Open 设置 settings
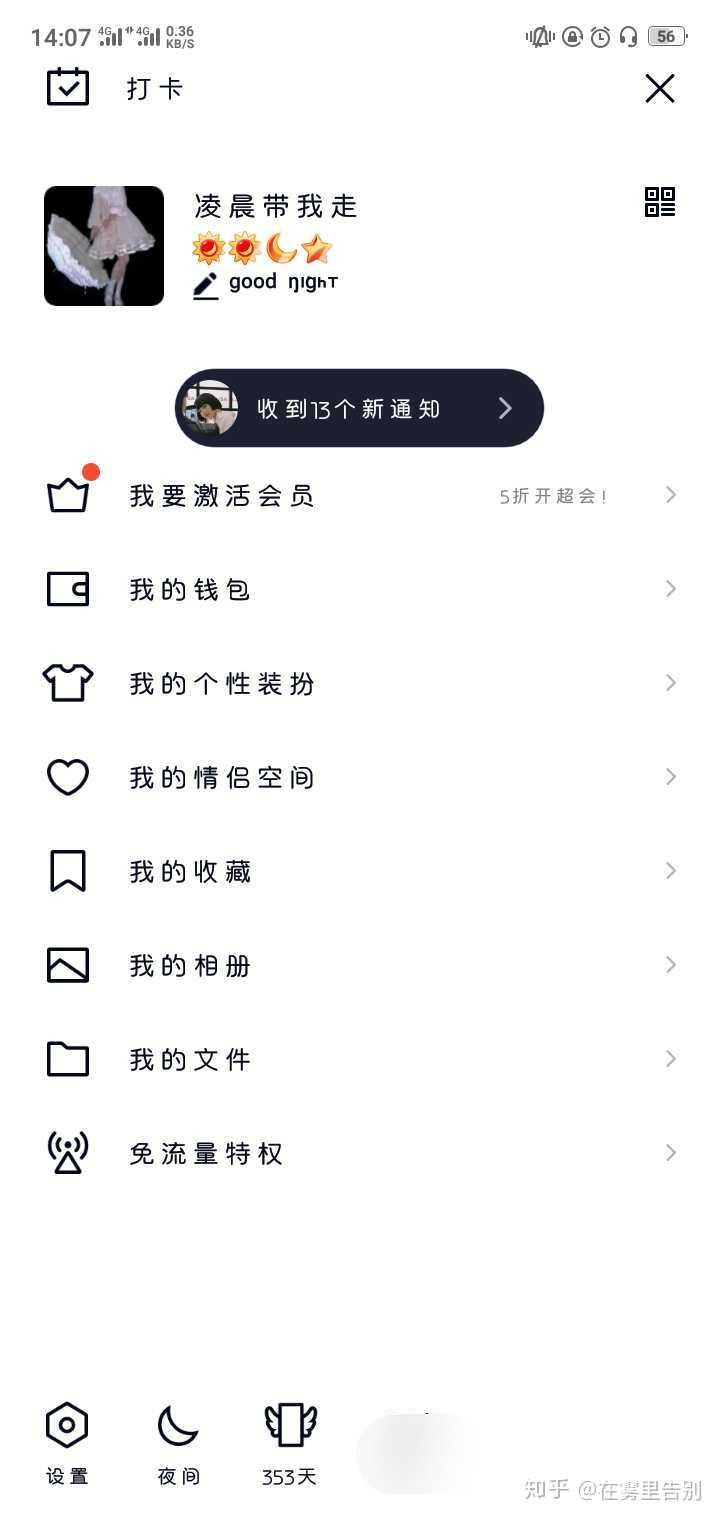Image resolution: width=720 pixels, height=1520 pixels. pyautogui.click(x=68, y=1444)
